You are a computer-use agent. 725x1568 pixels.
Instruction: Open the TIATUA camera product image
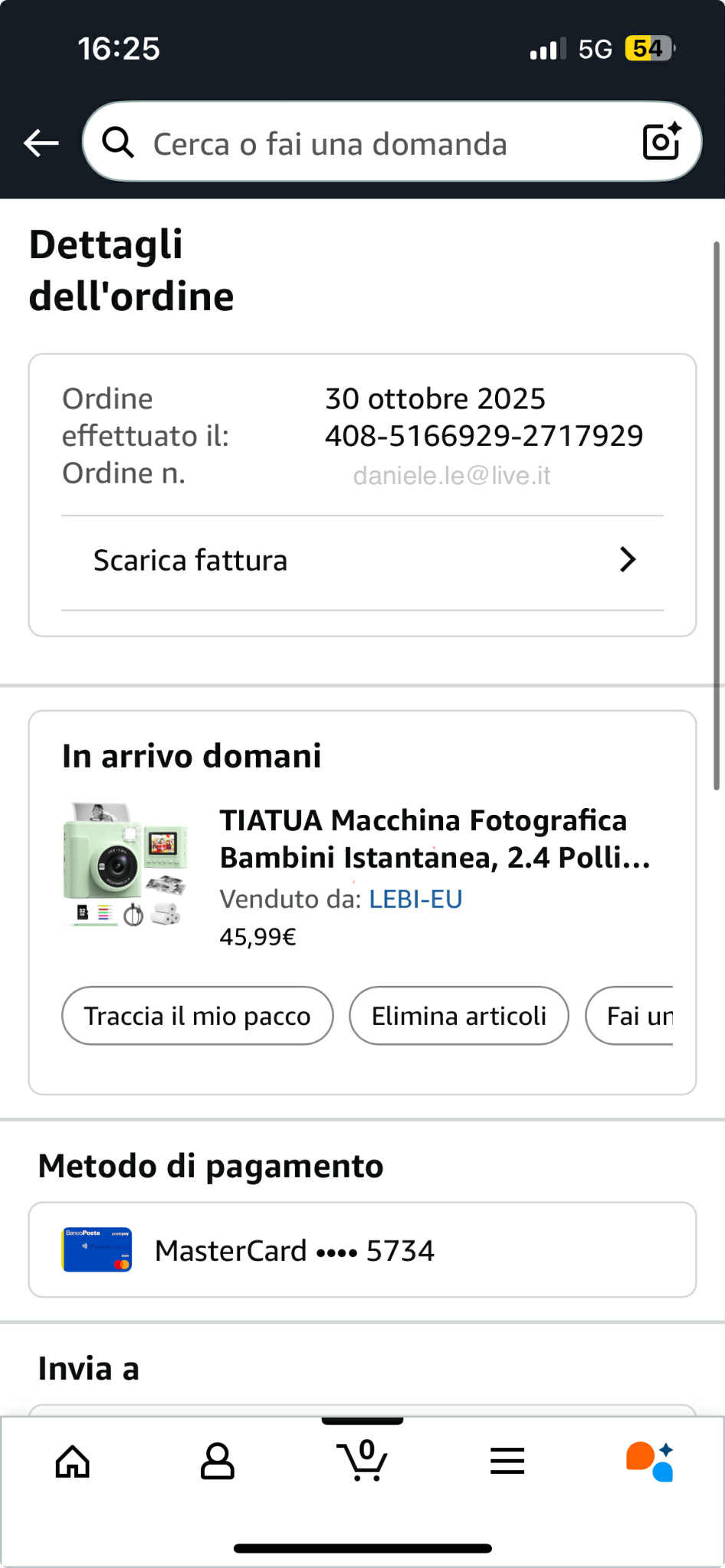125,864
